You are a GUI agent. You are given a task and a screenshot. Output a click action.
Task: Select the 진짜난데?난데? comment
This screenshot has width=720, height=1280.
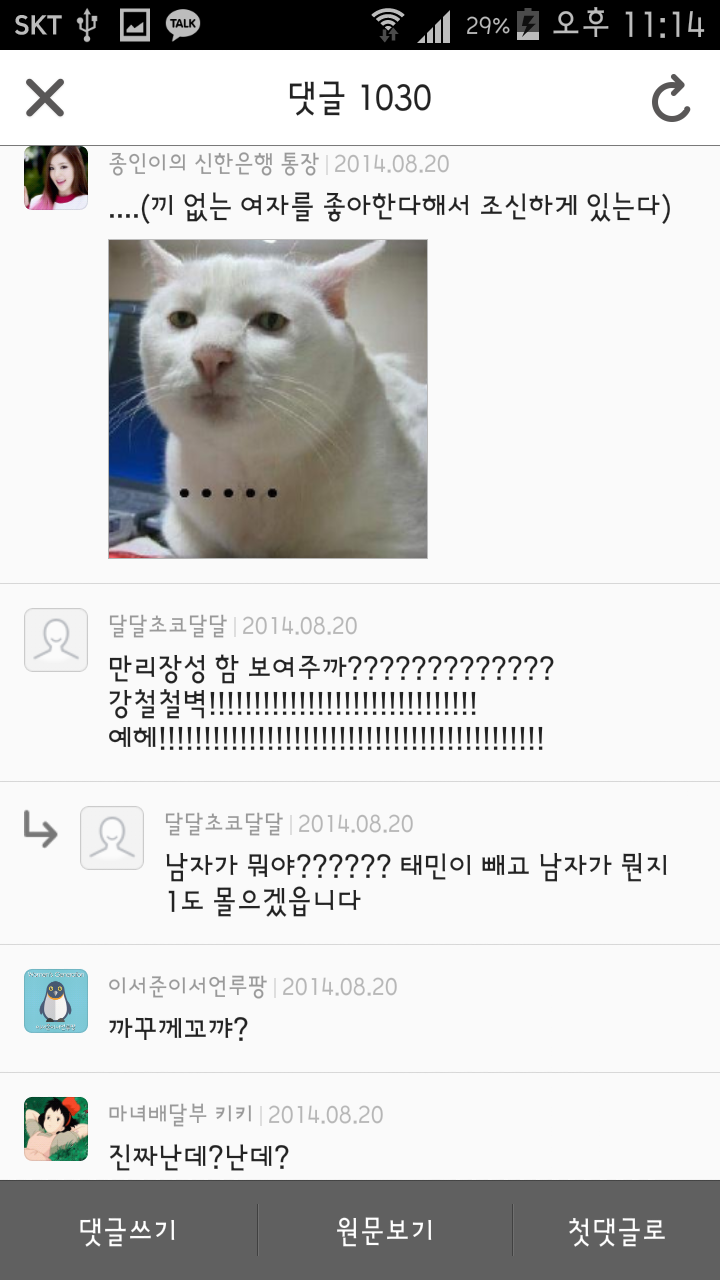pyautogui.click(x=199, y=1156)
